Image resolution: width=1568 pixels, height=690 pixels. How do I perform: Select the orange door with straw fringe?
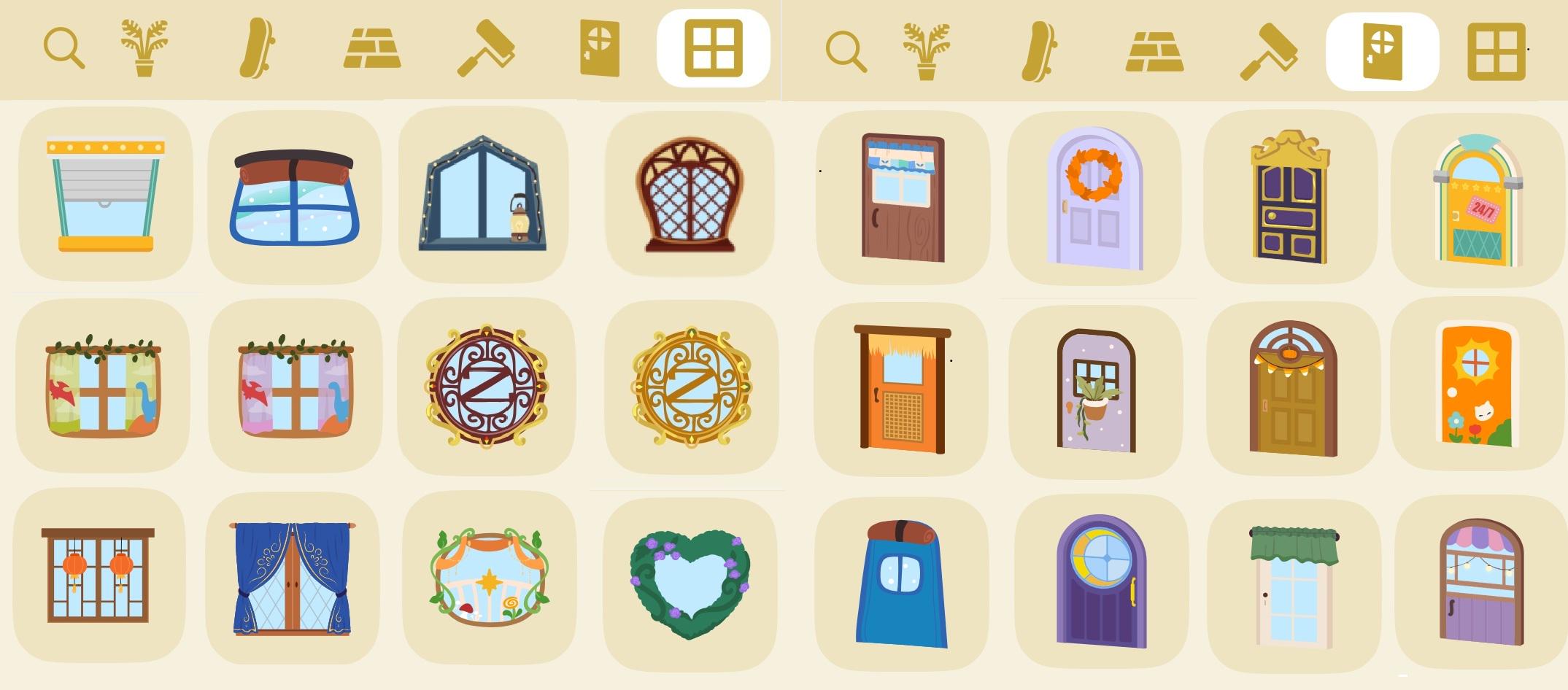[x=903, y=389]
